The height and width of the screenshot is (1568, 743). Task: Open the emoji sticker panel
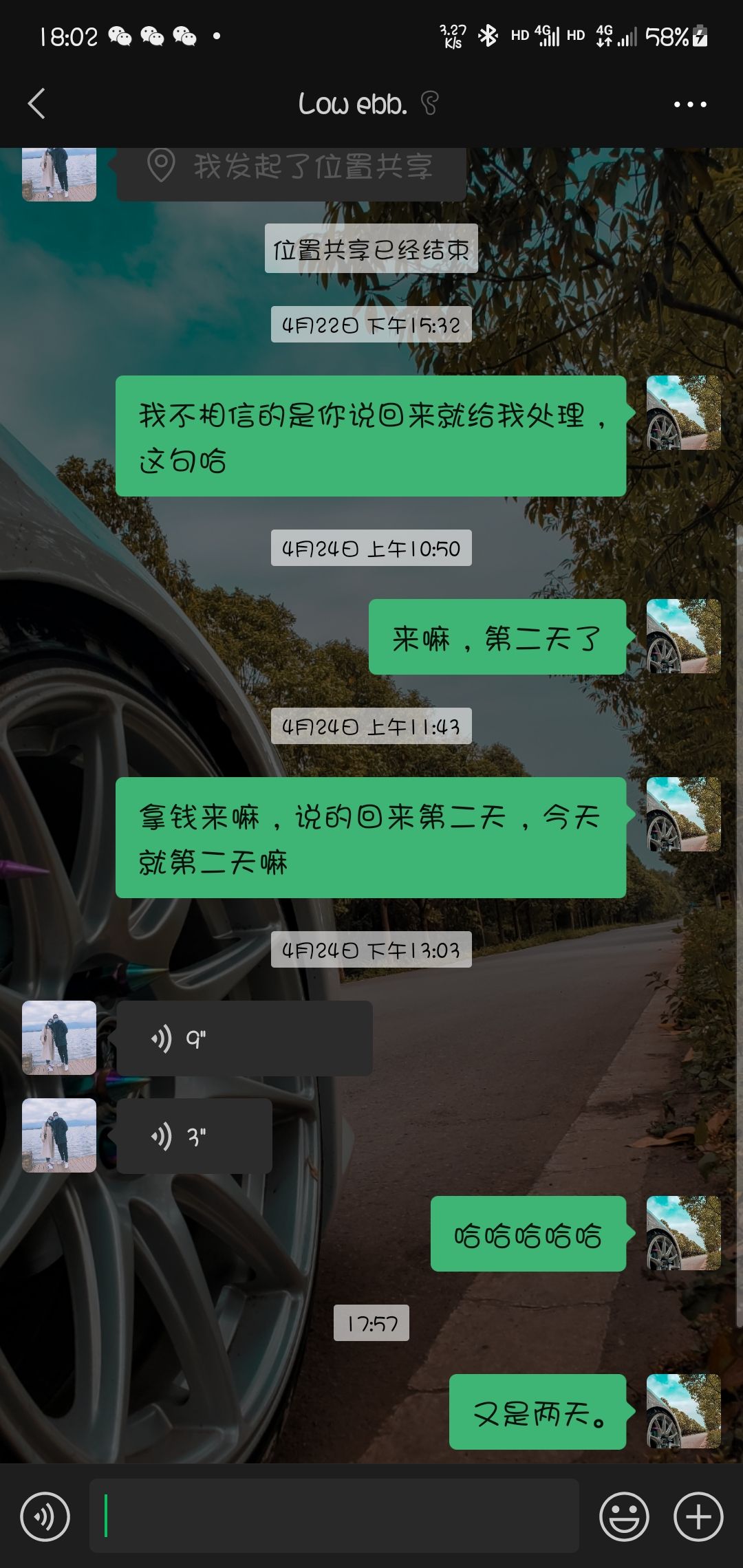coord(624,1516)
